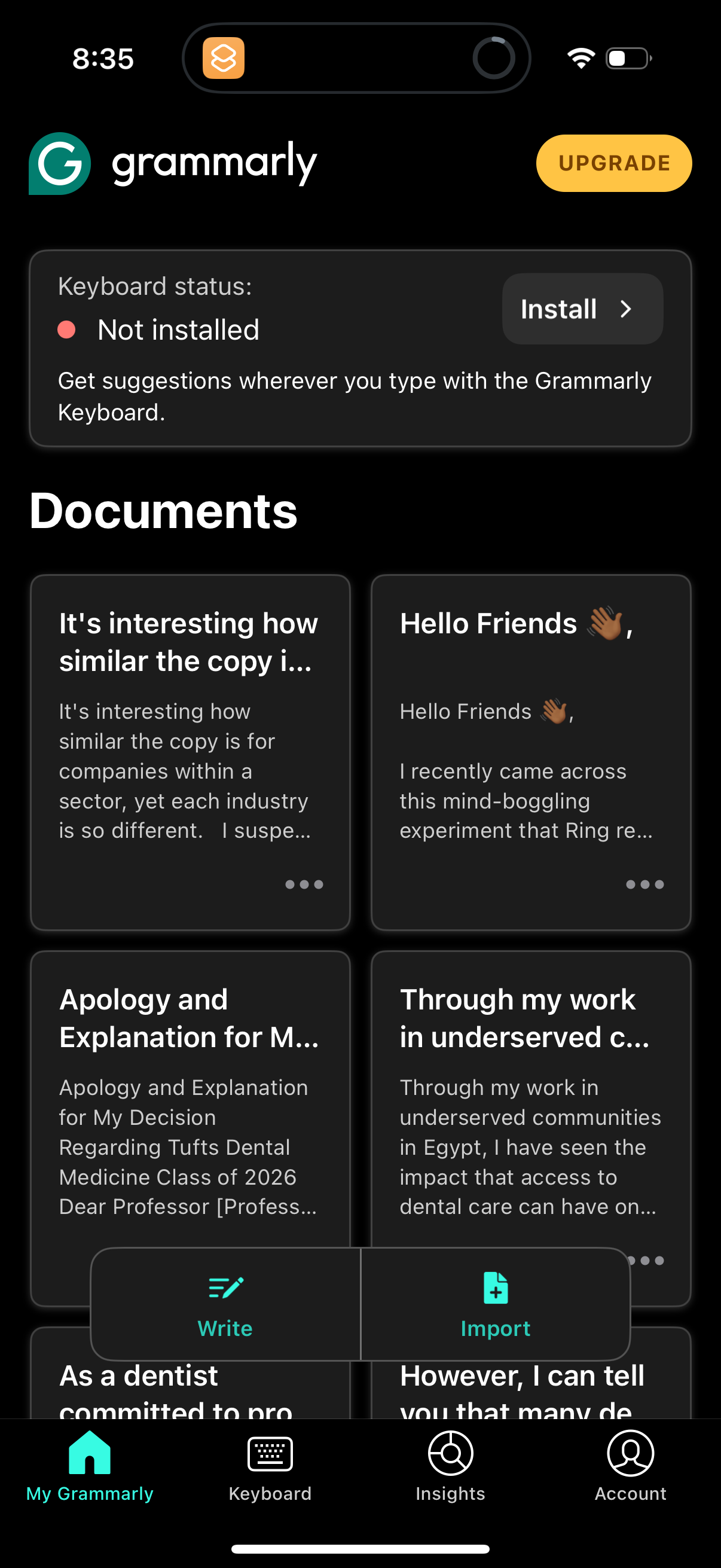Select the Import document icon
Viewport: 721px width, 1568px height.
495,1287
